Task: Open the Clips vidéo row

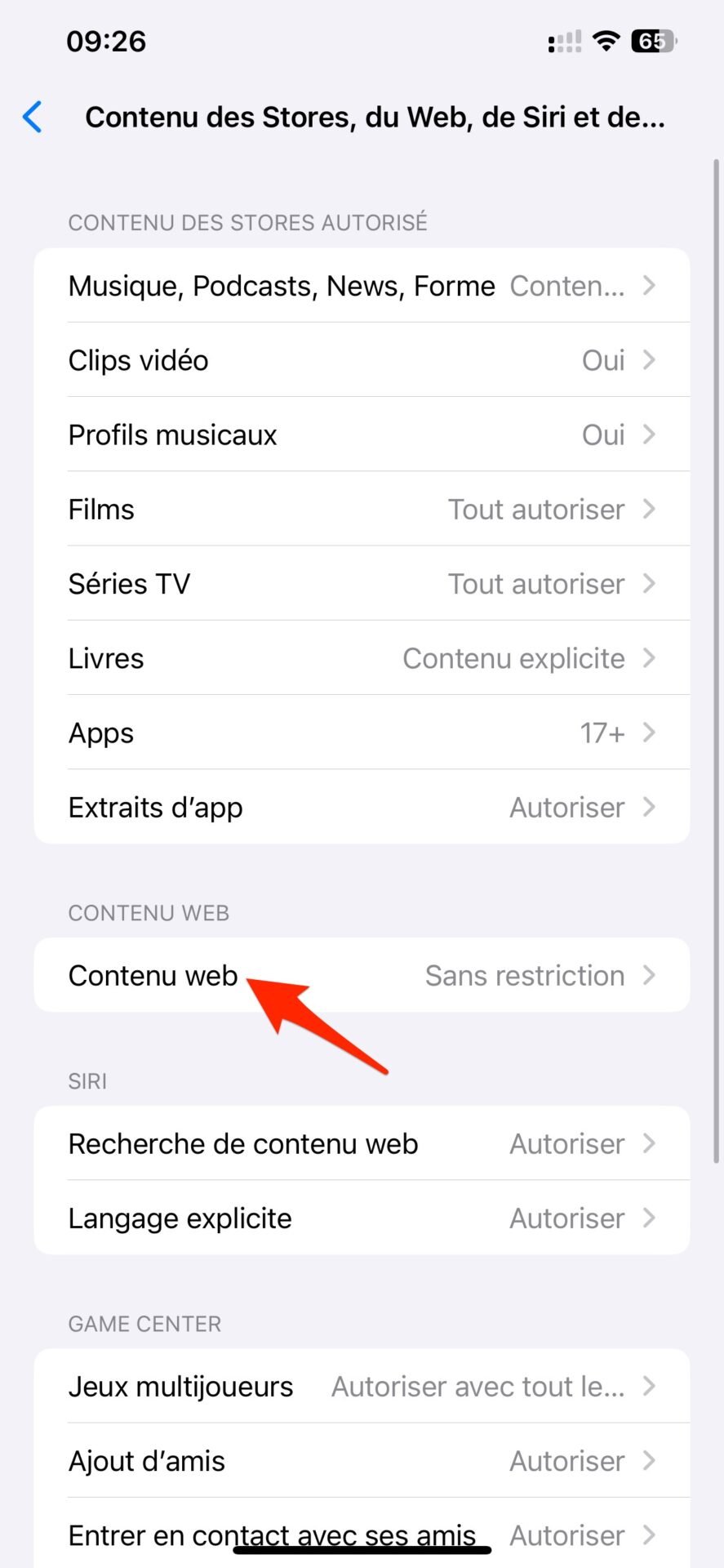Action: [362, 360]
